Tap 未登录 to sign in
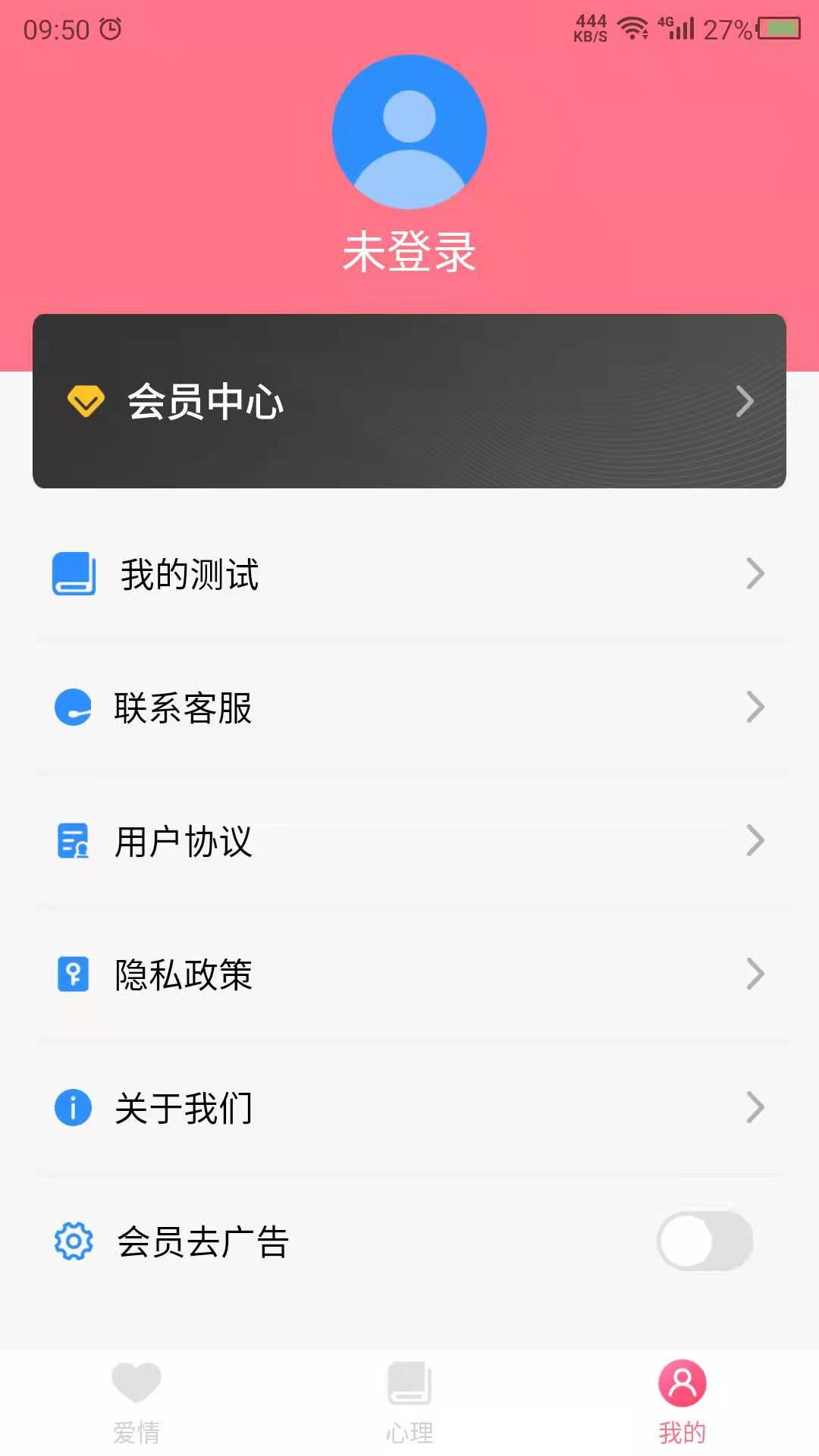The image size is (819, 1456). 409,252
